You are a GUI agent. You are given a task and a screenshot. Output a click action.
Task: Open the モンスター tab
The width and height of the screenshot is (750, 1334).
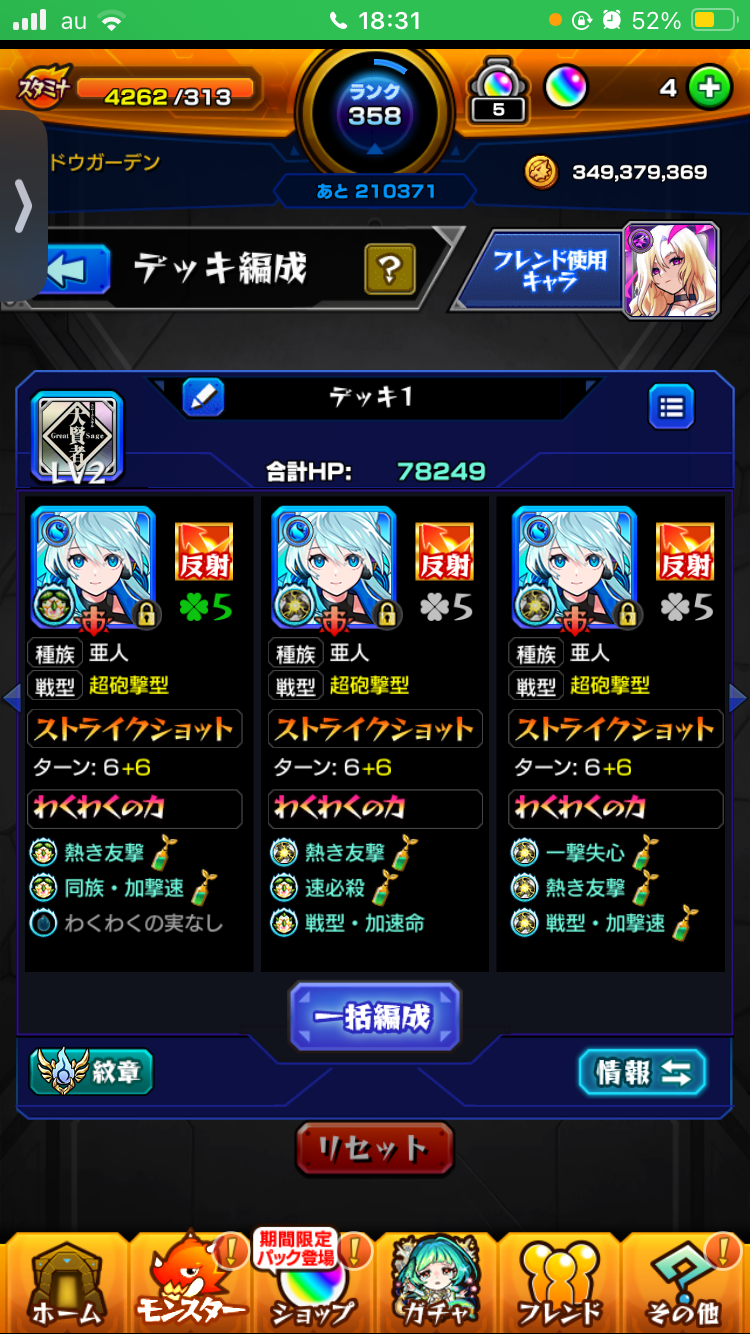pyautogui.click(x=190, y=1285)
